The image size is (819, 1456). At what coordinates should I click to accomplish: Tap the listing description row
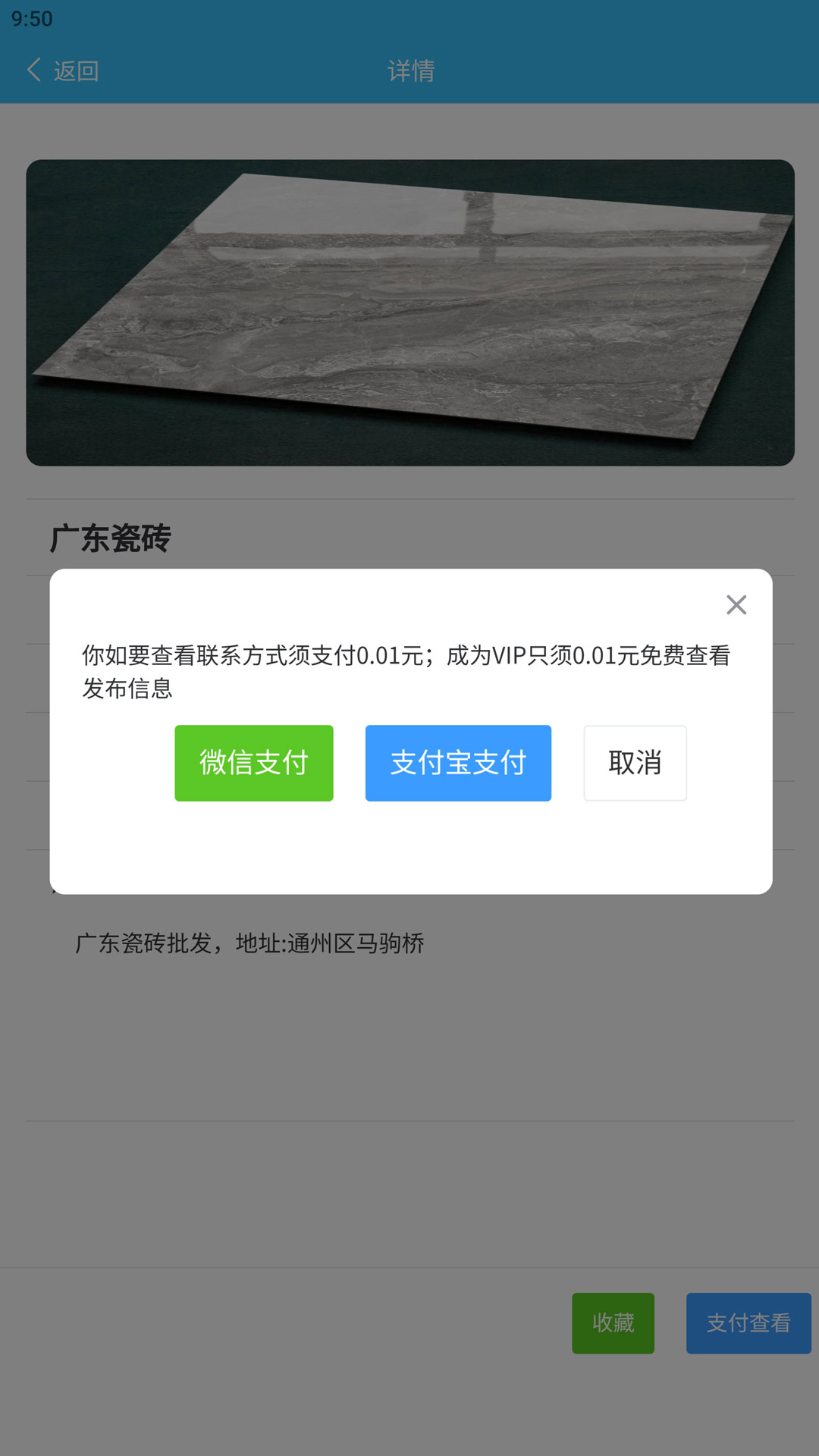pyautogui.click(x=250, y=944)
